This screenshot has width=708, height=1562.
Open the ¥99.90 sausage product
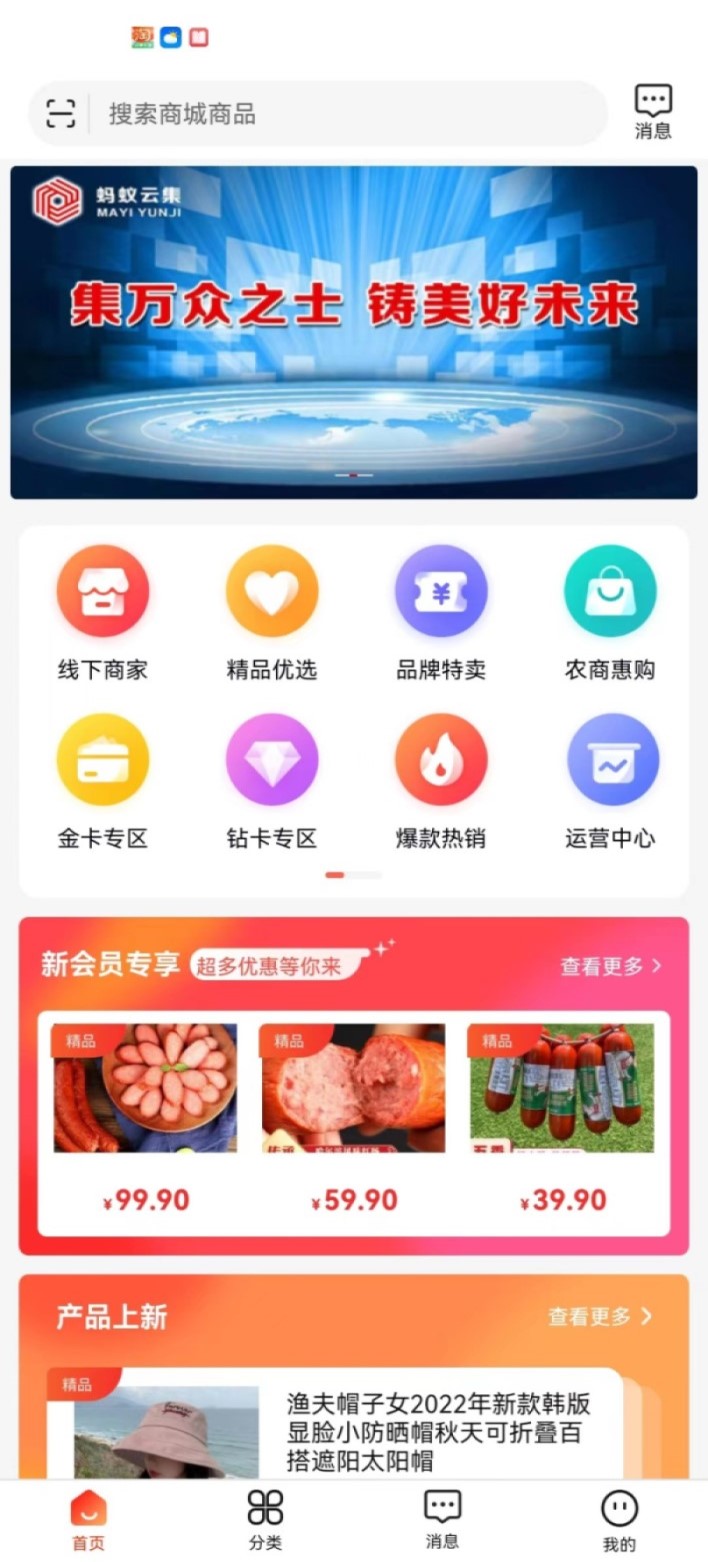coord(145,1118)
